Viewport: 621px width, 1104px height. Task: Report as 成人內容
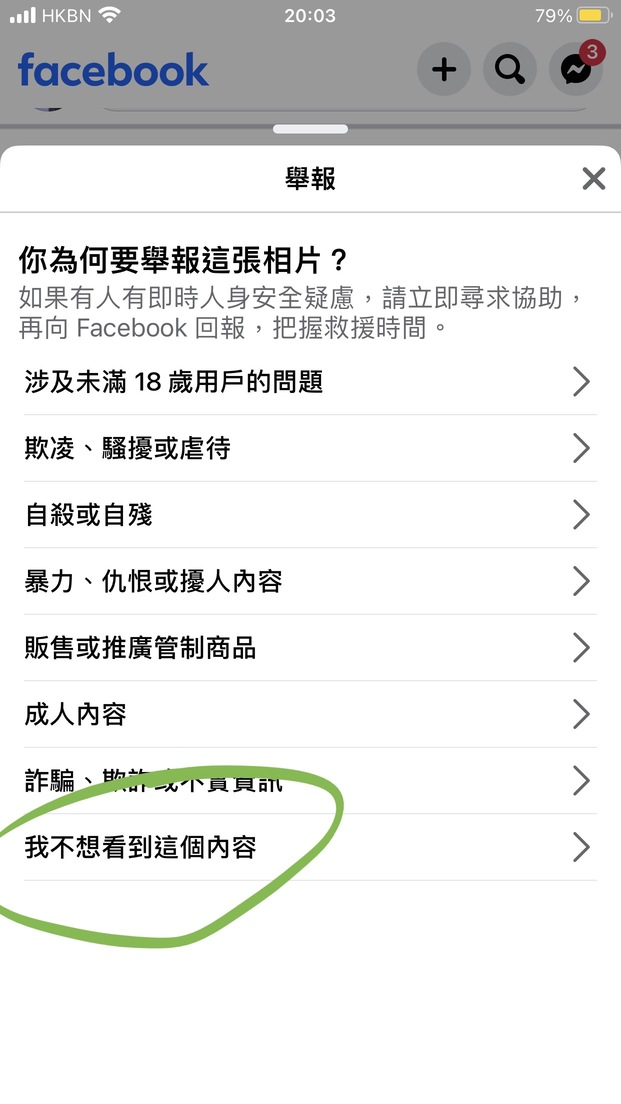click(310, 715)
